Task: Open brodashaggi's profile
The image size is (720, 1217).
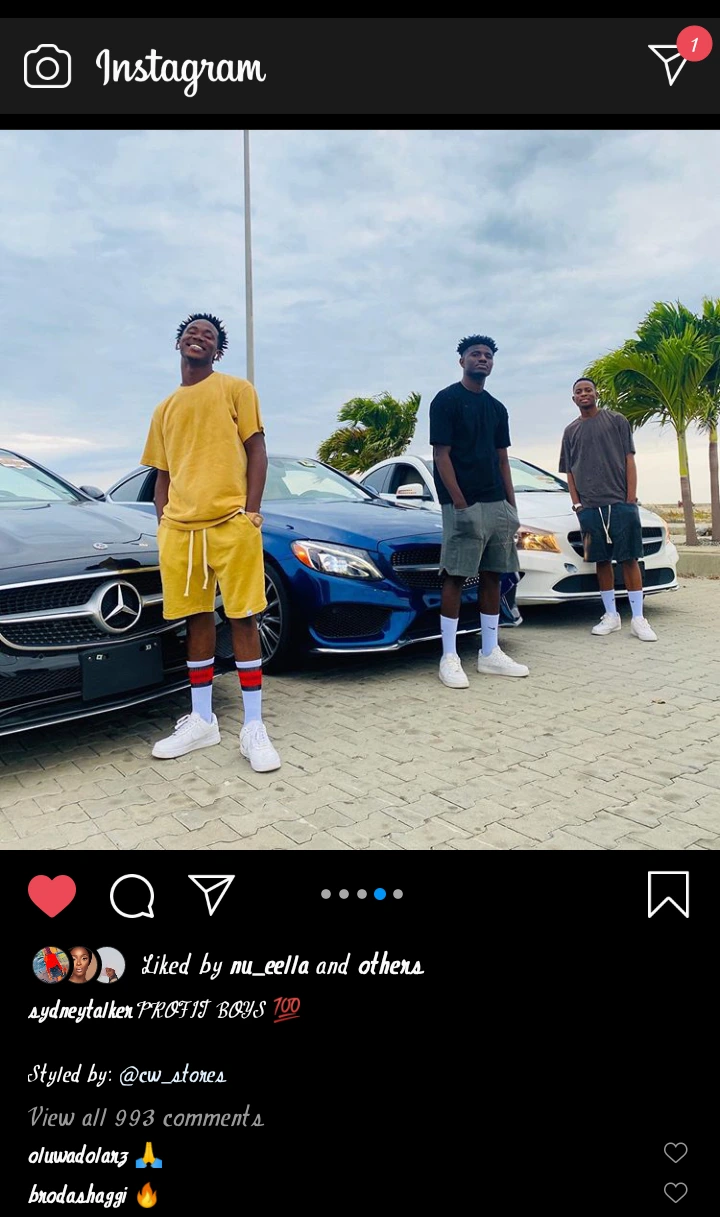Action: 78,1195
